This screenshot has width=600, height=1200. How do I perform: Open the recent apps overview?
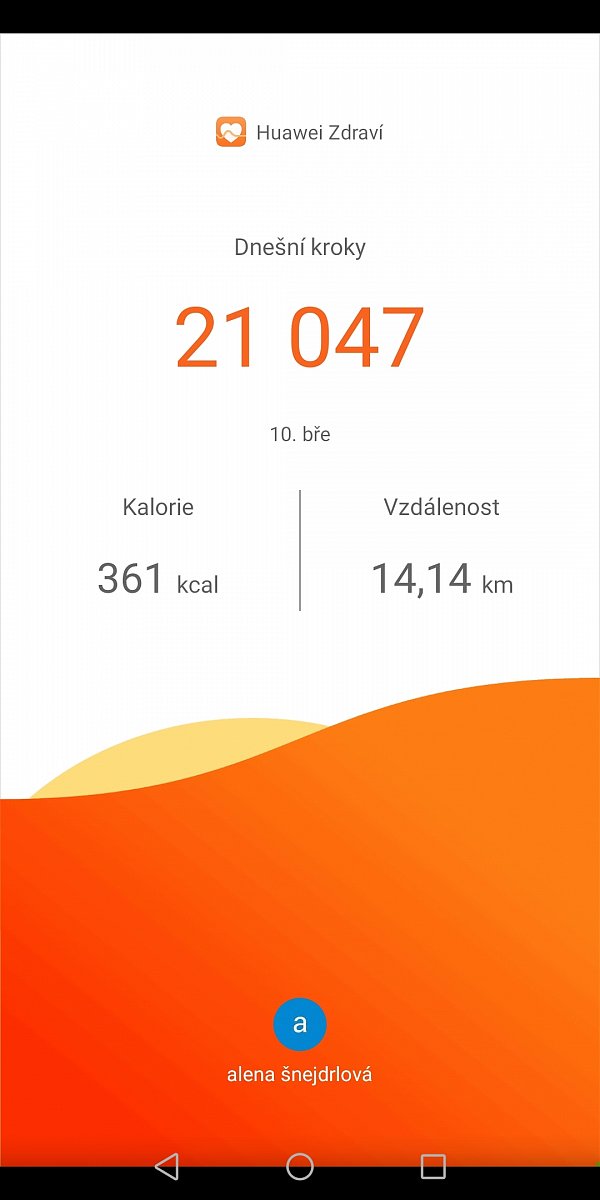click(x=433, y=1166)
